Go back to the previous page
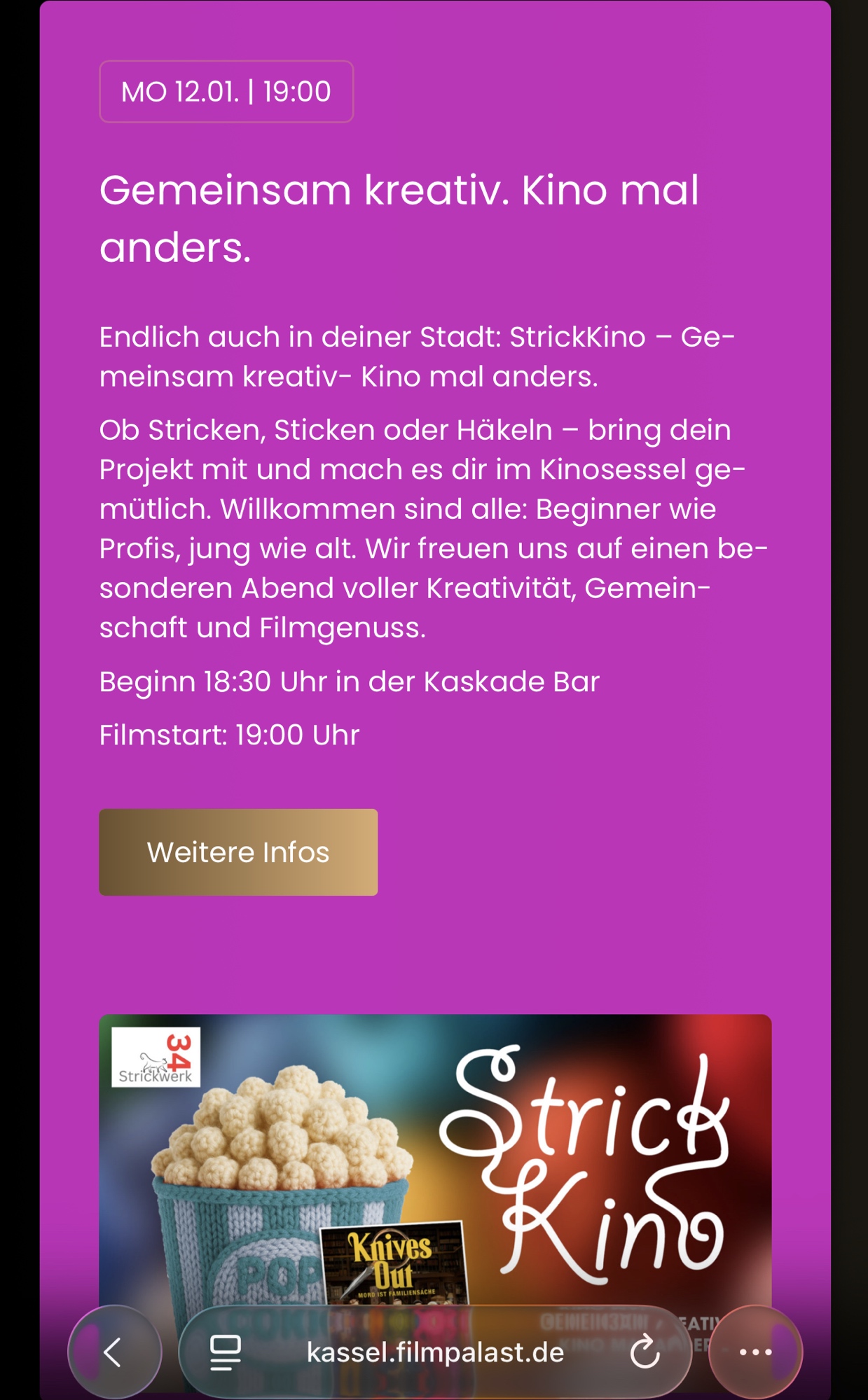 [x=113, y=1352]
